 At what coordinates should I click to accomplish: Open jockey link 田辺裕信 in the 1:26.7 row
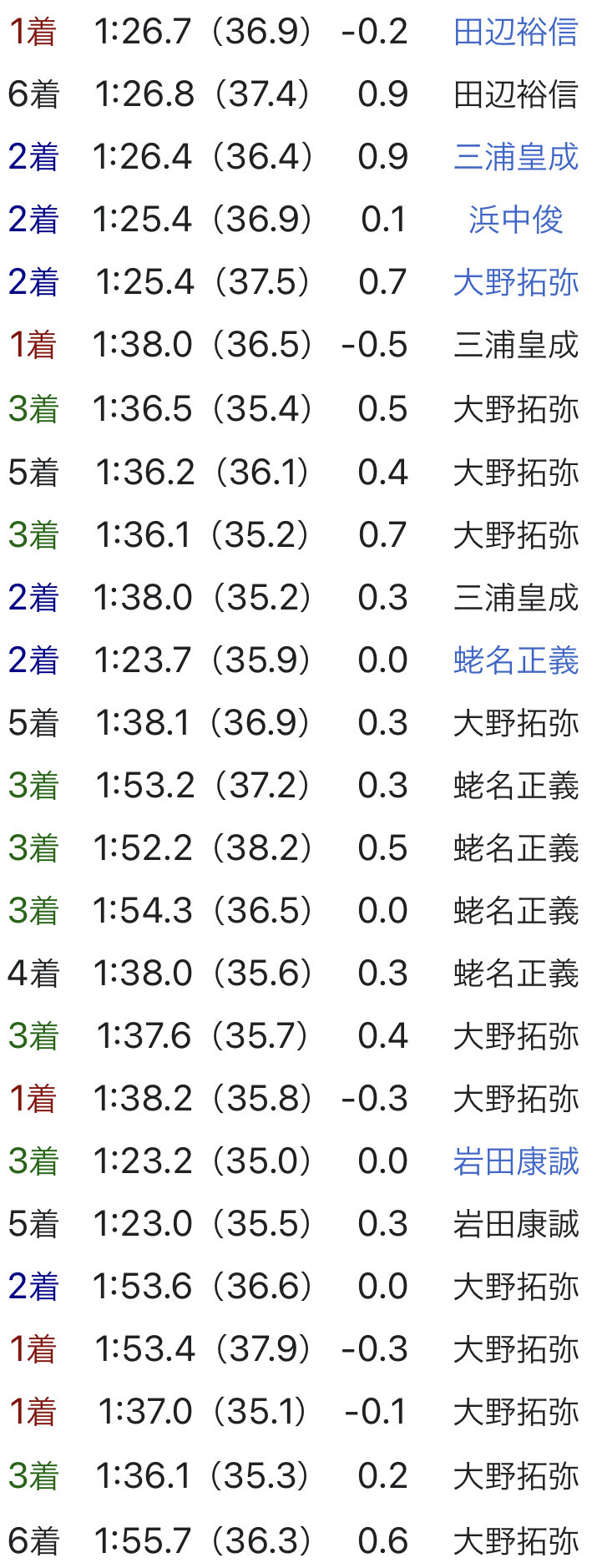click(515, 32)
